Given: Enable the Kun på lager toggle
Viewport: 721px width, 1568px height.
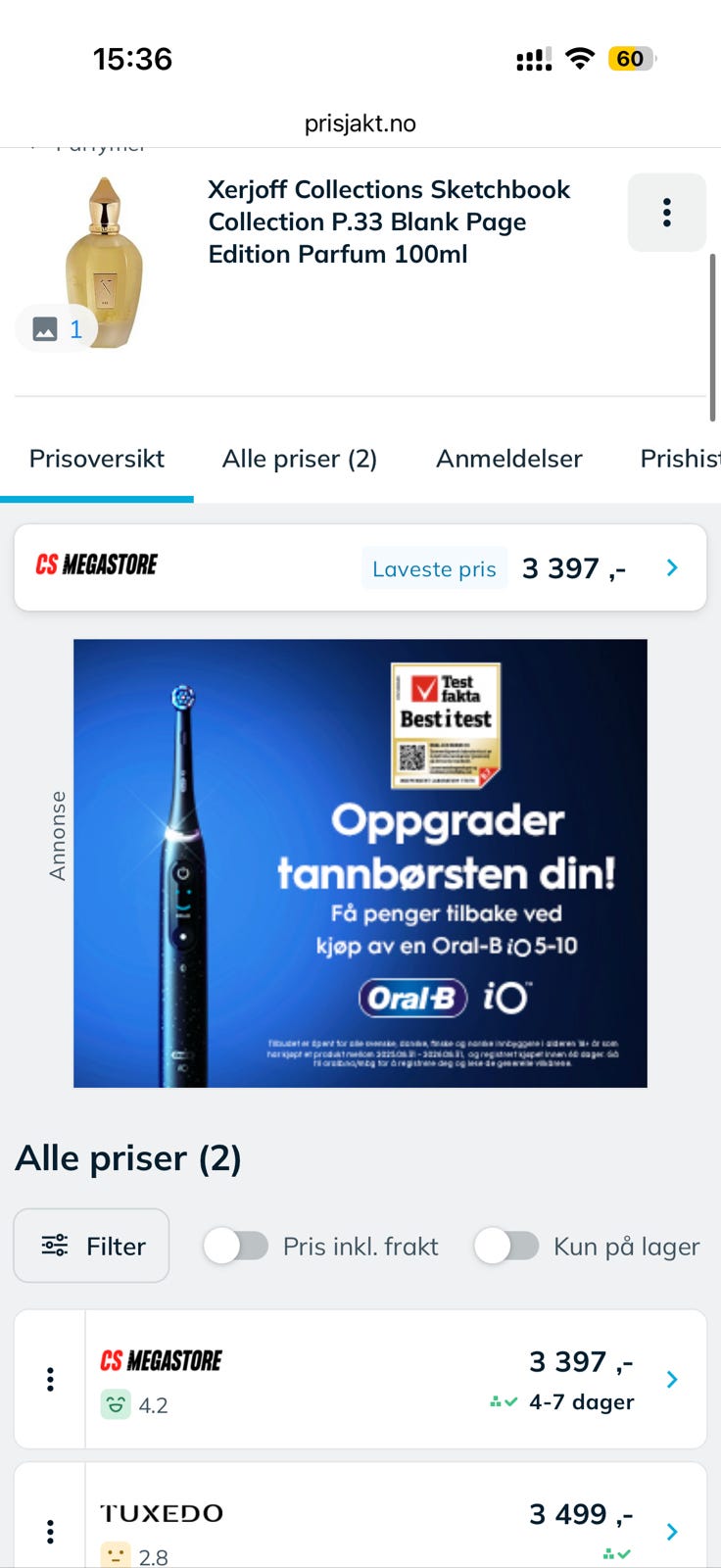Looking at the screenshot, I should (507, 1246).
